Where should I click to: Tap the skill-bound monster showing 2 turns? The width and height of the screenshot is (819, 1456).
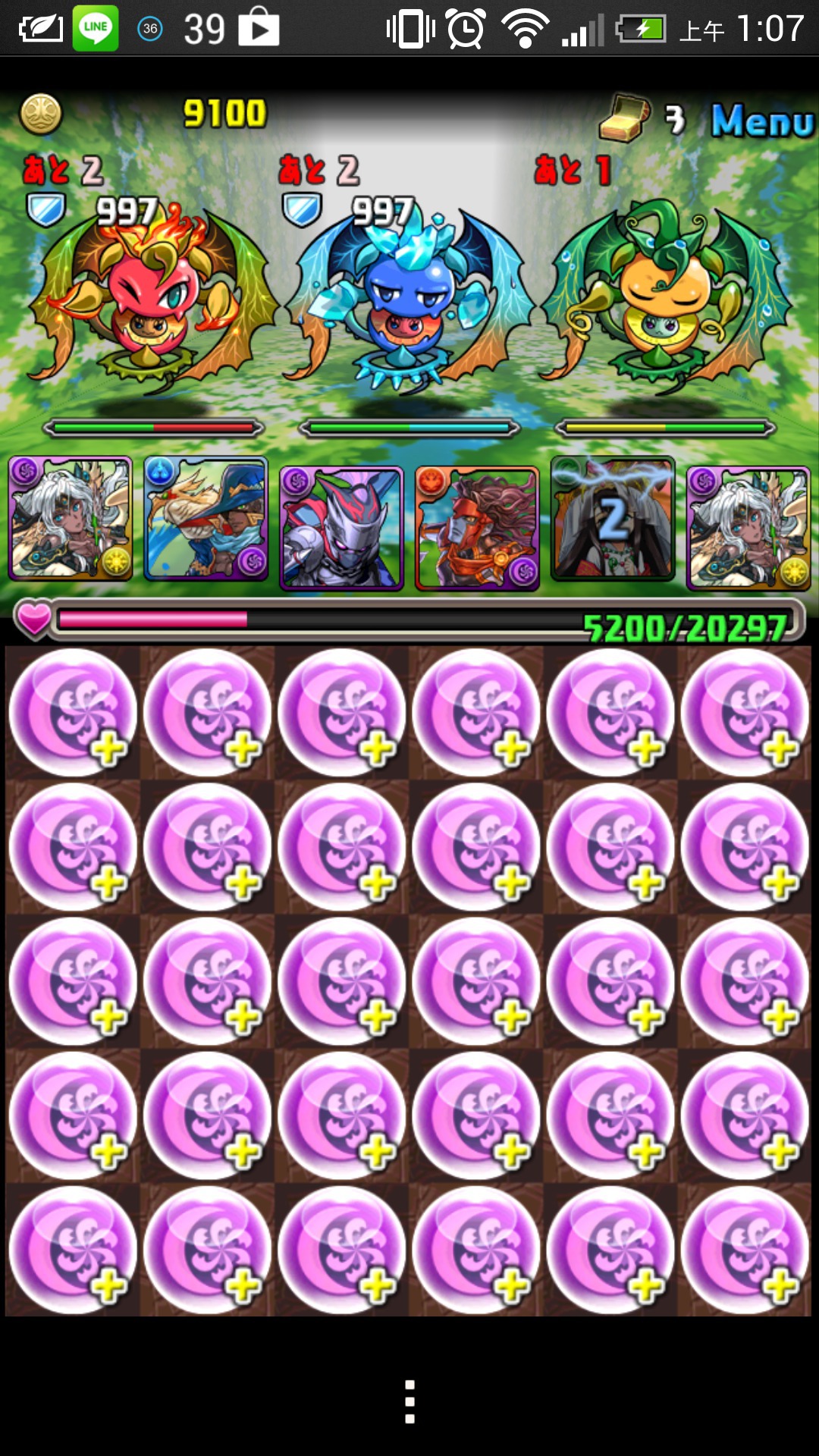[613, 519]
